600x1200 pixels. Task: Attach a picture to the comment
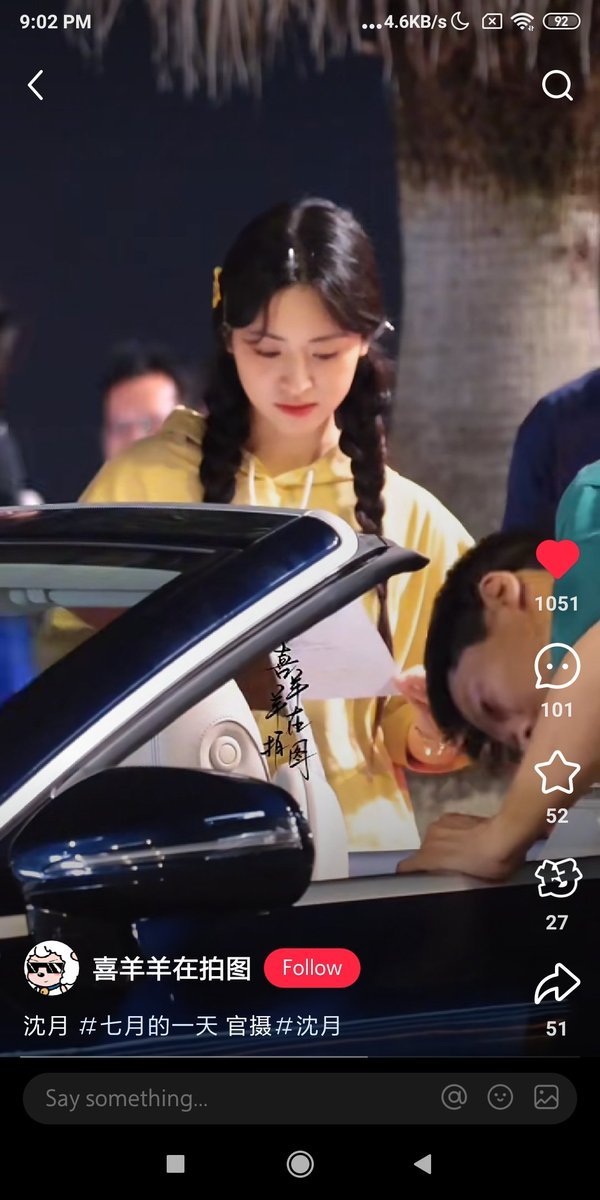coord(546,1097)
